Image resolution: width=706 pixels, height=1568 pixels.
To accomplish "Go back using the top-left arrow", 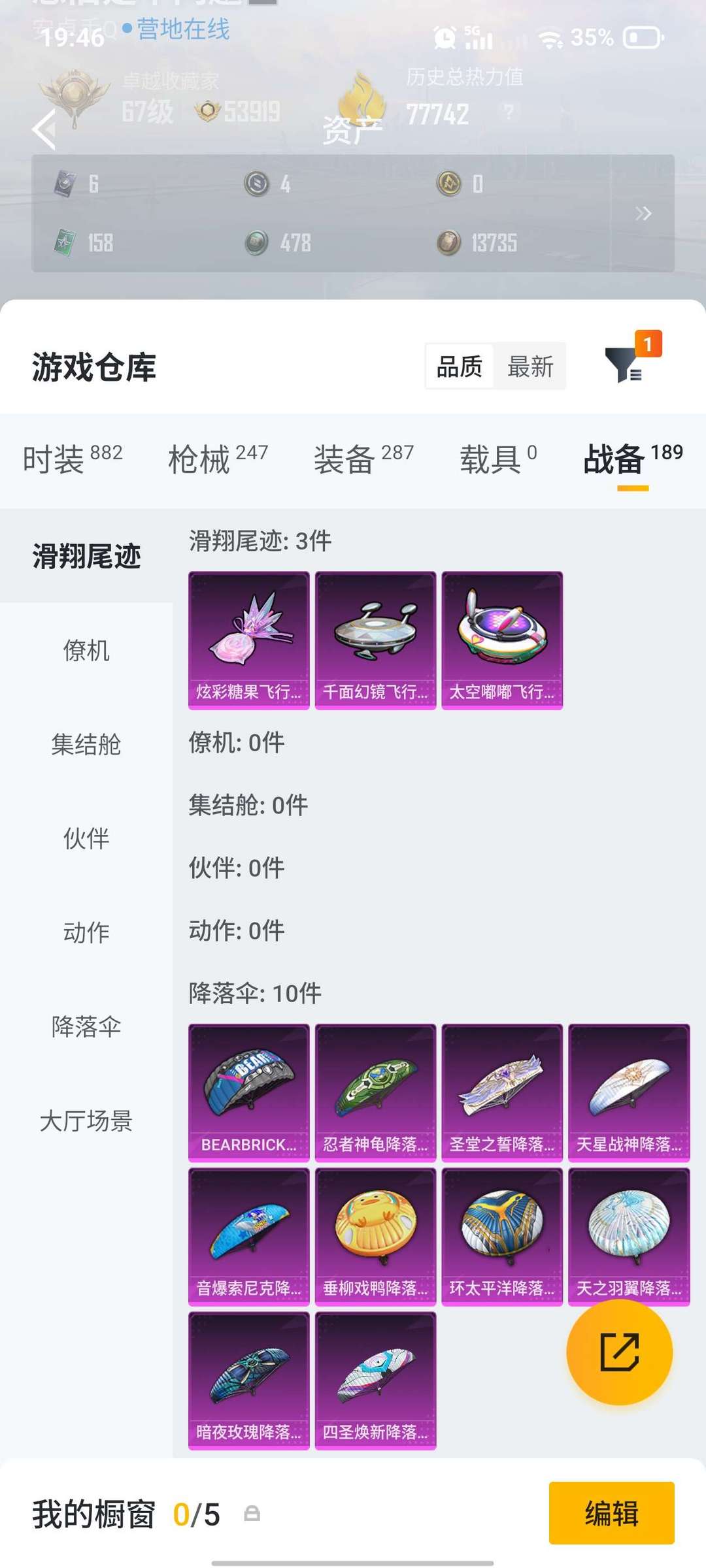I will point(43,130).
